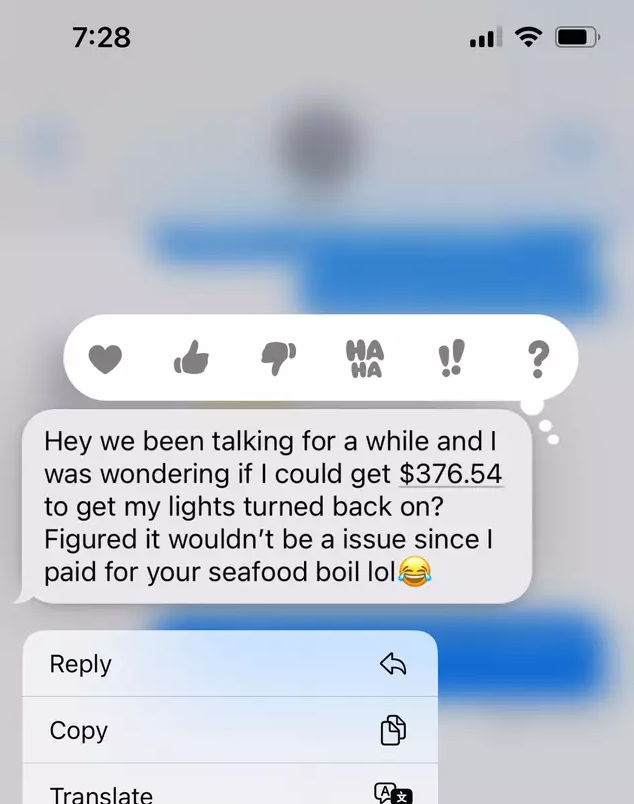Add the HA HA reaction
Screen dimensions: 634x804
click(364, 357)
